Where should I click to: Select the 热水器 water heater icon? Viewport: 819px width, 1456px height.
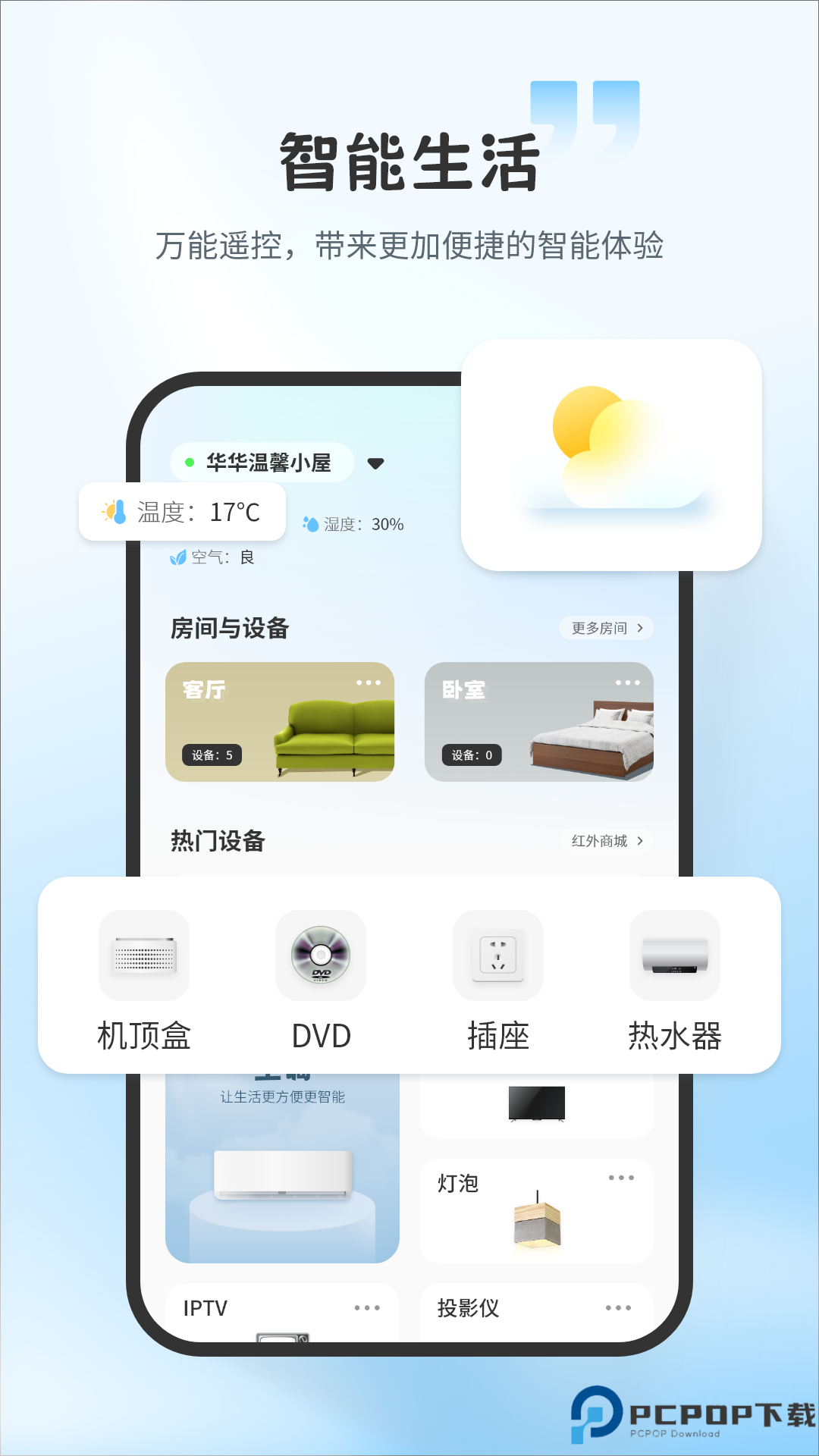(x=674, y=955)
